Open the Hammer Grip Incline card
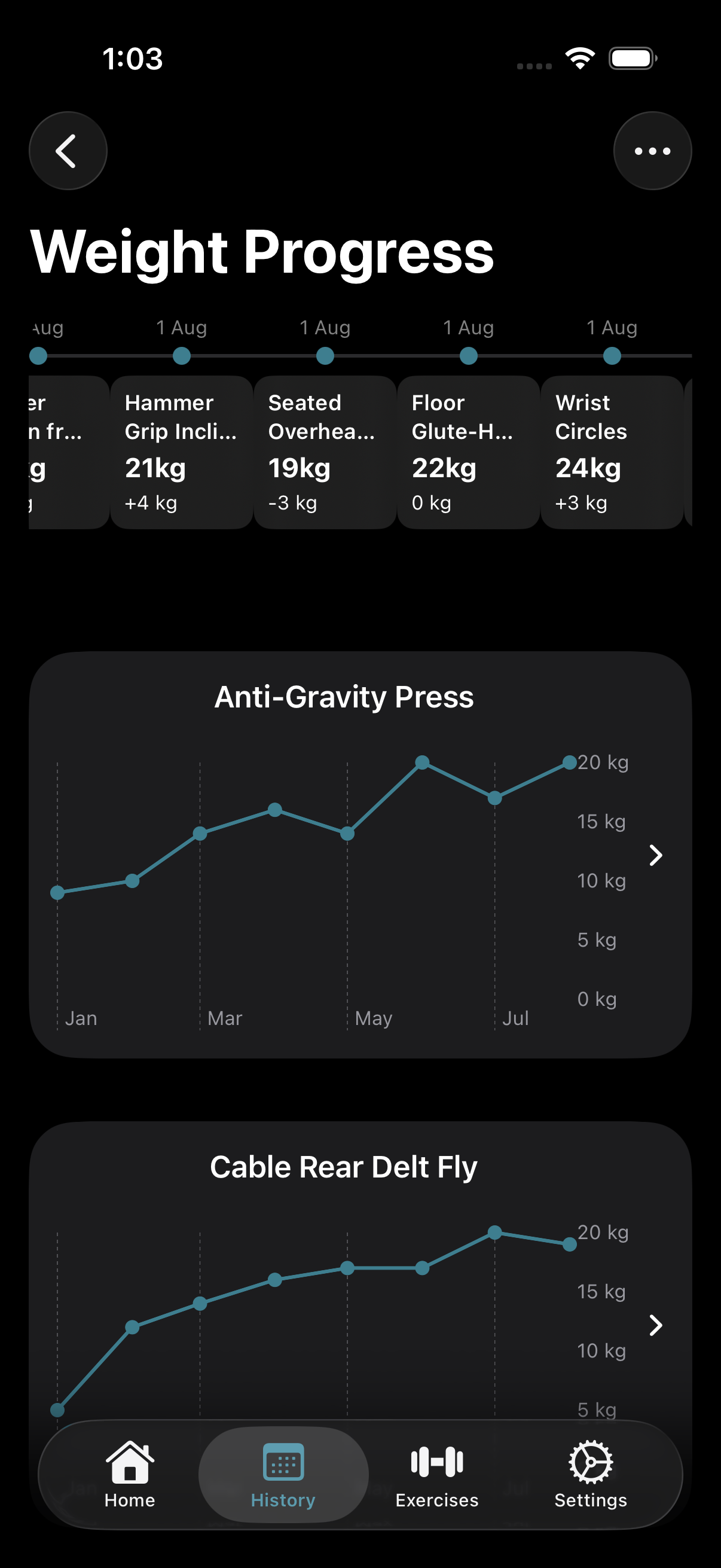This screenshot has width=721, height=1568. [181, 452]
